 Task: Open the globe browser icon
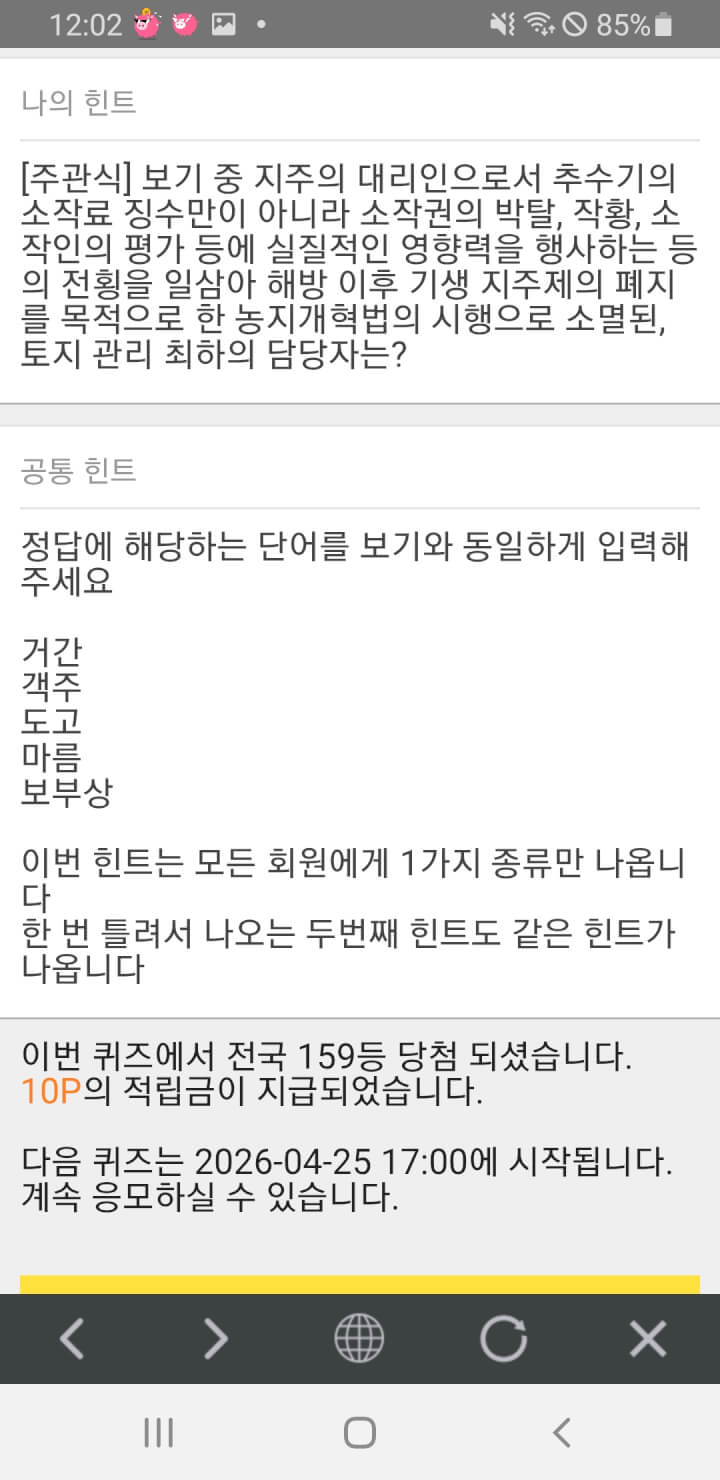[x=359, y=1338]
